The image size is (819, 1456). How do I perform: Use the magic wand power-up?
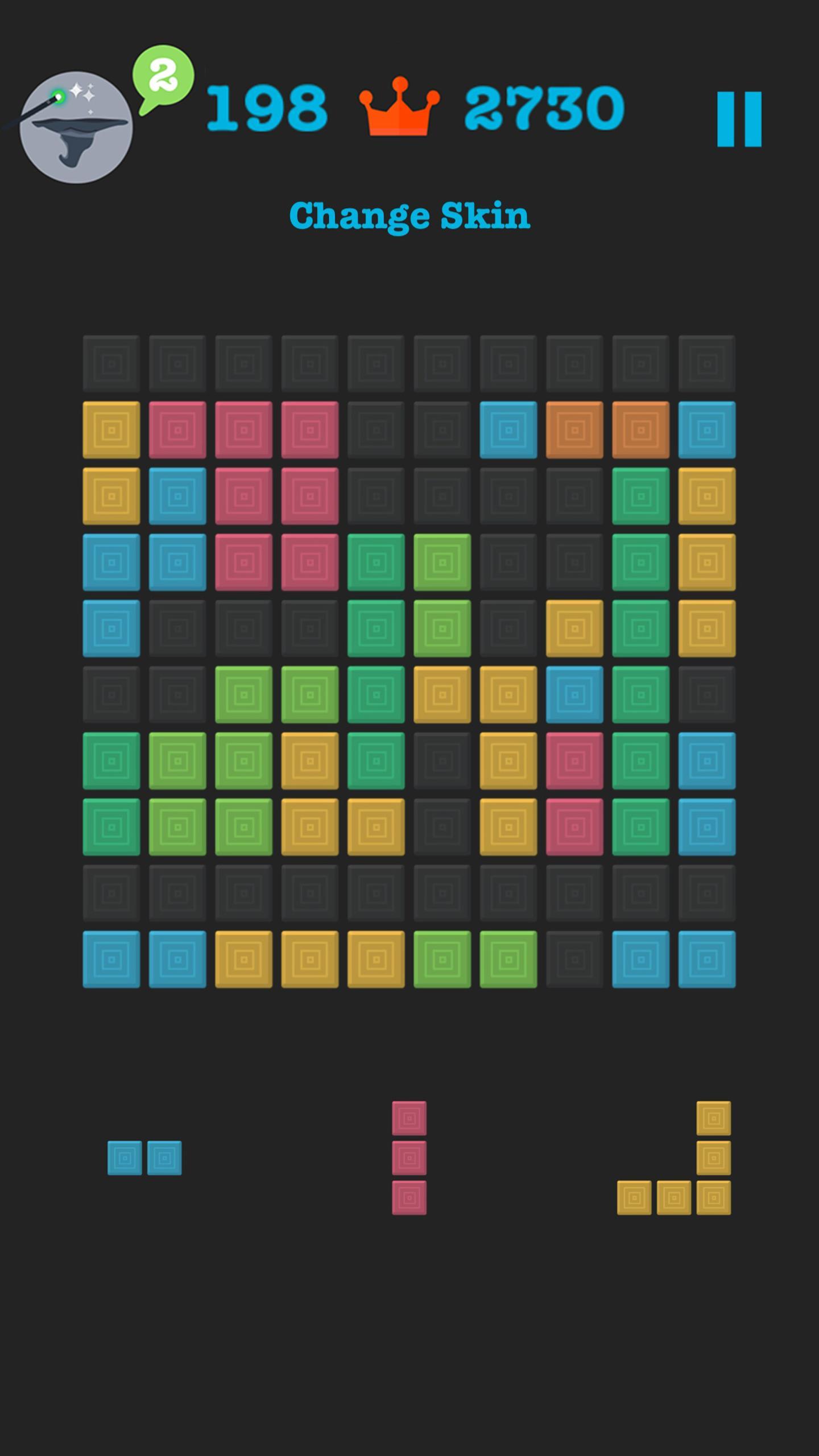(x=76, y=127)
